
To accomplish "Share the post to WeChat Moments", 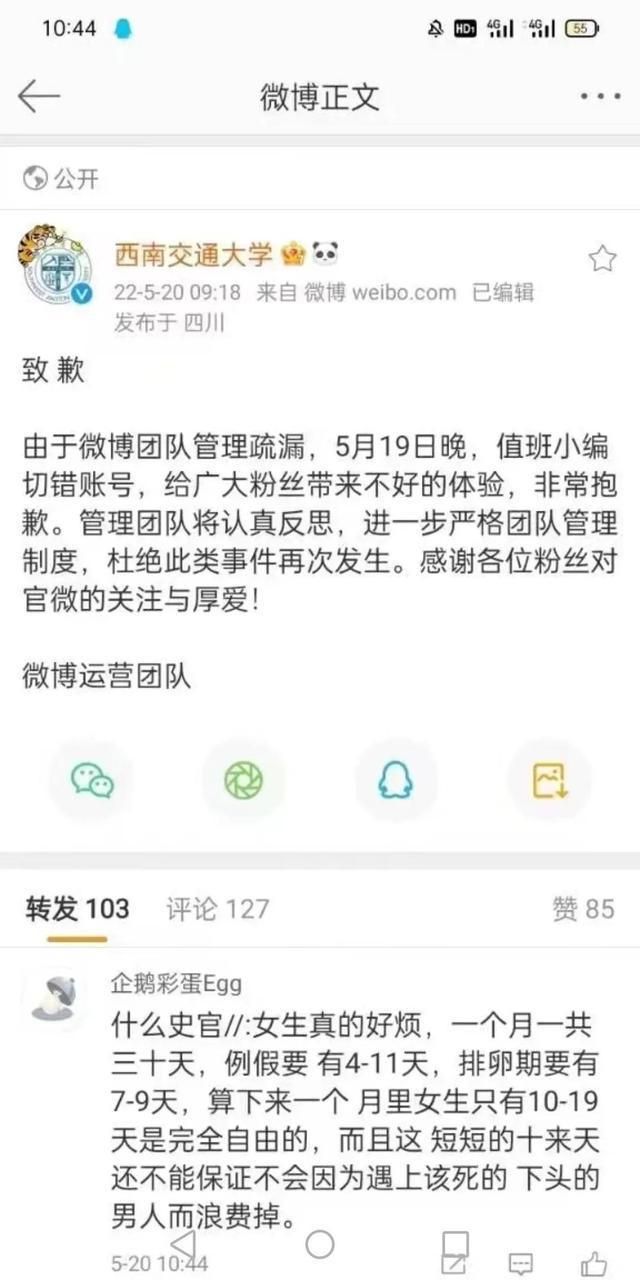I will pos(243,780).
